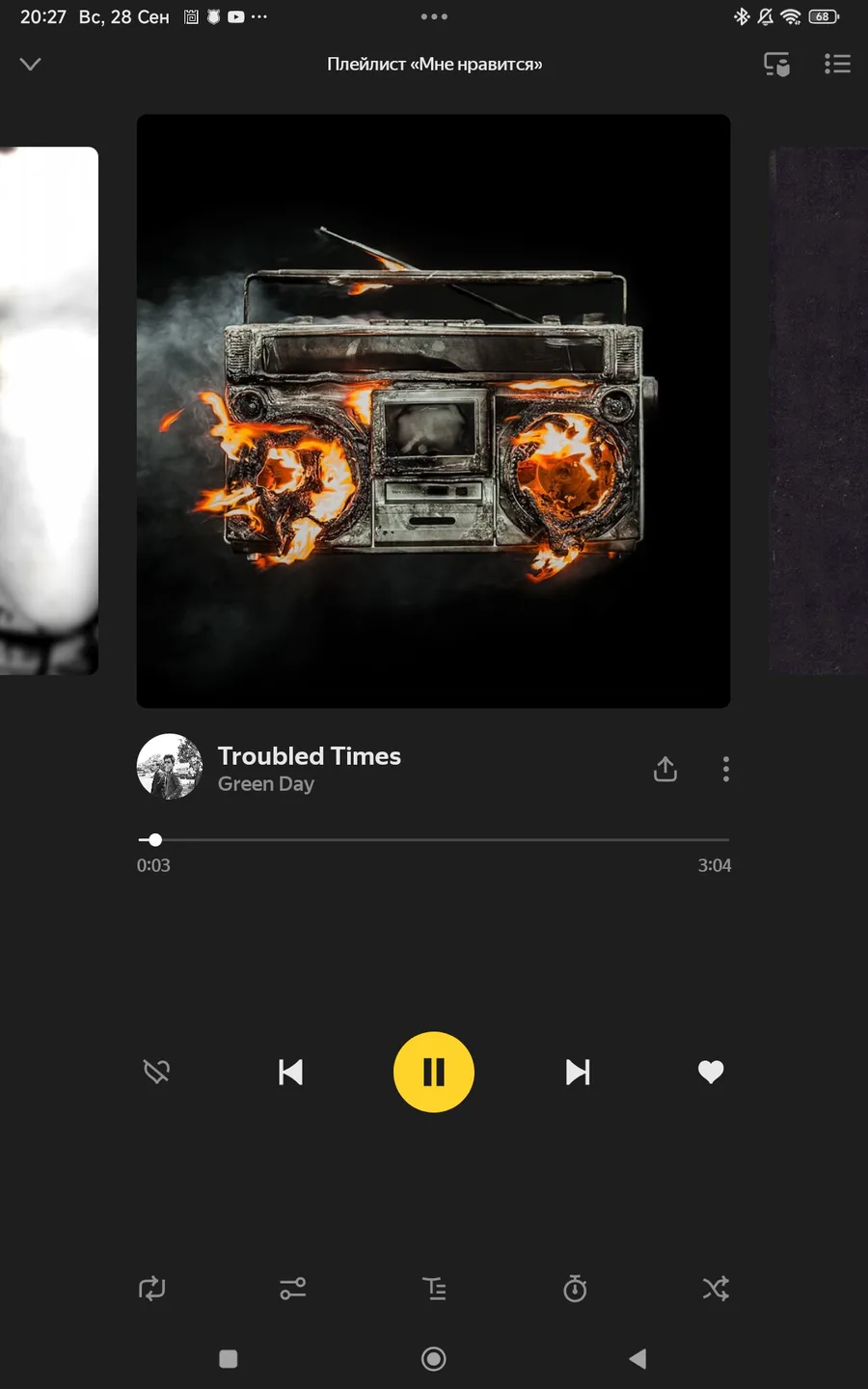Dislike the current track
The width and height of the screenshot is (868, 1389).
156,1072
